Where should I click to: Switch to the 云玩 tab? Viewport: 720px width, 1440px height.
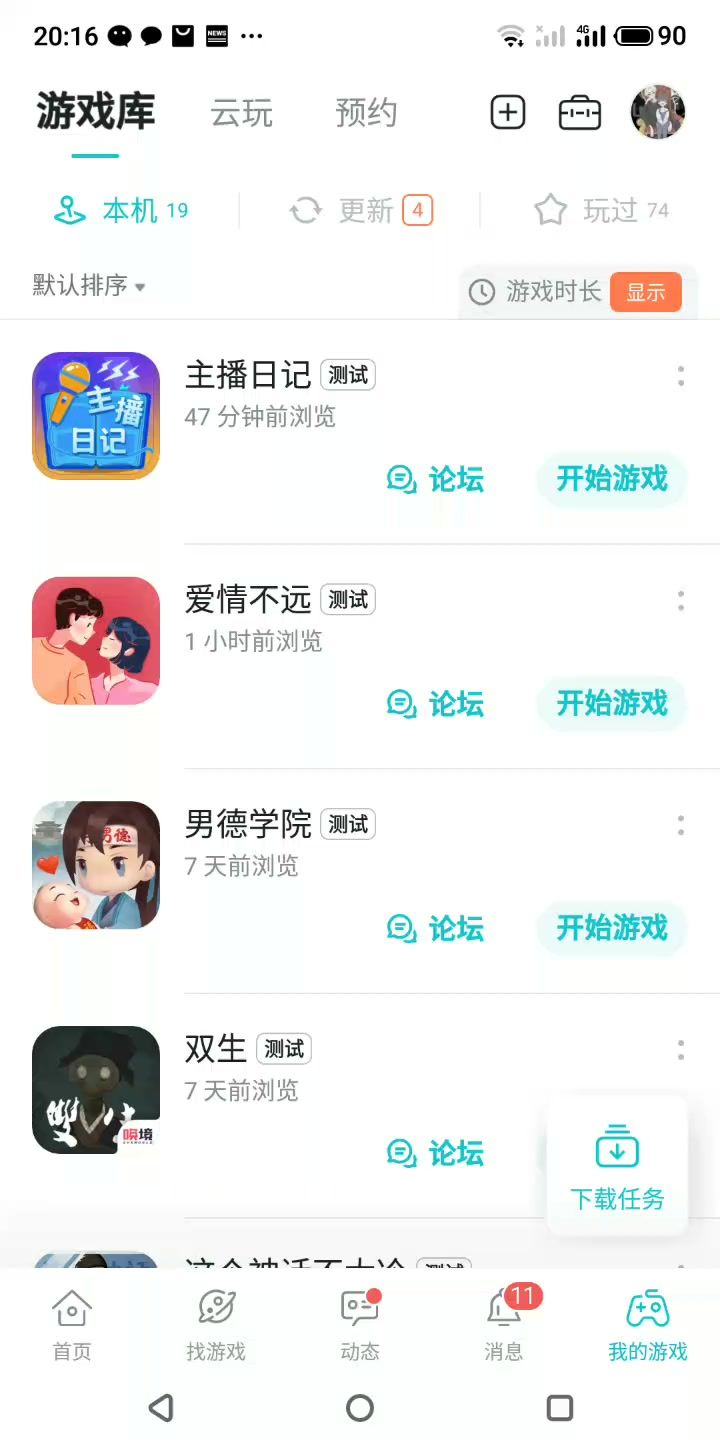coord(241,113)
